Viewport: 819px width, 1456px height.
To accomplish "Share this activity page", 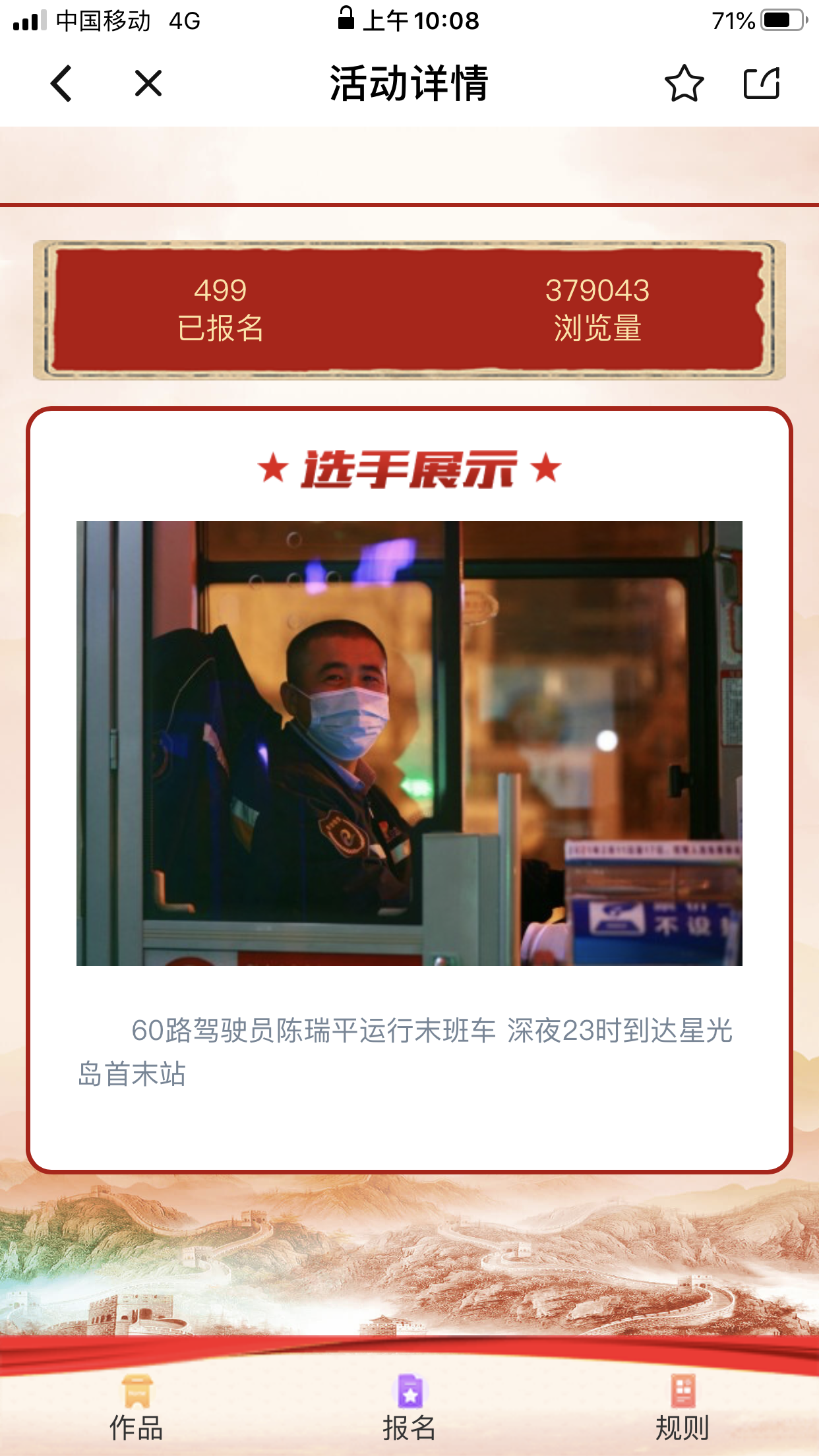I will (762, 84).
